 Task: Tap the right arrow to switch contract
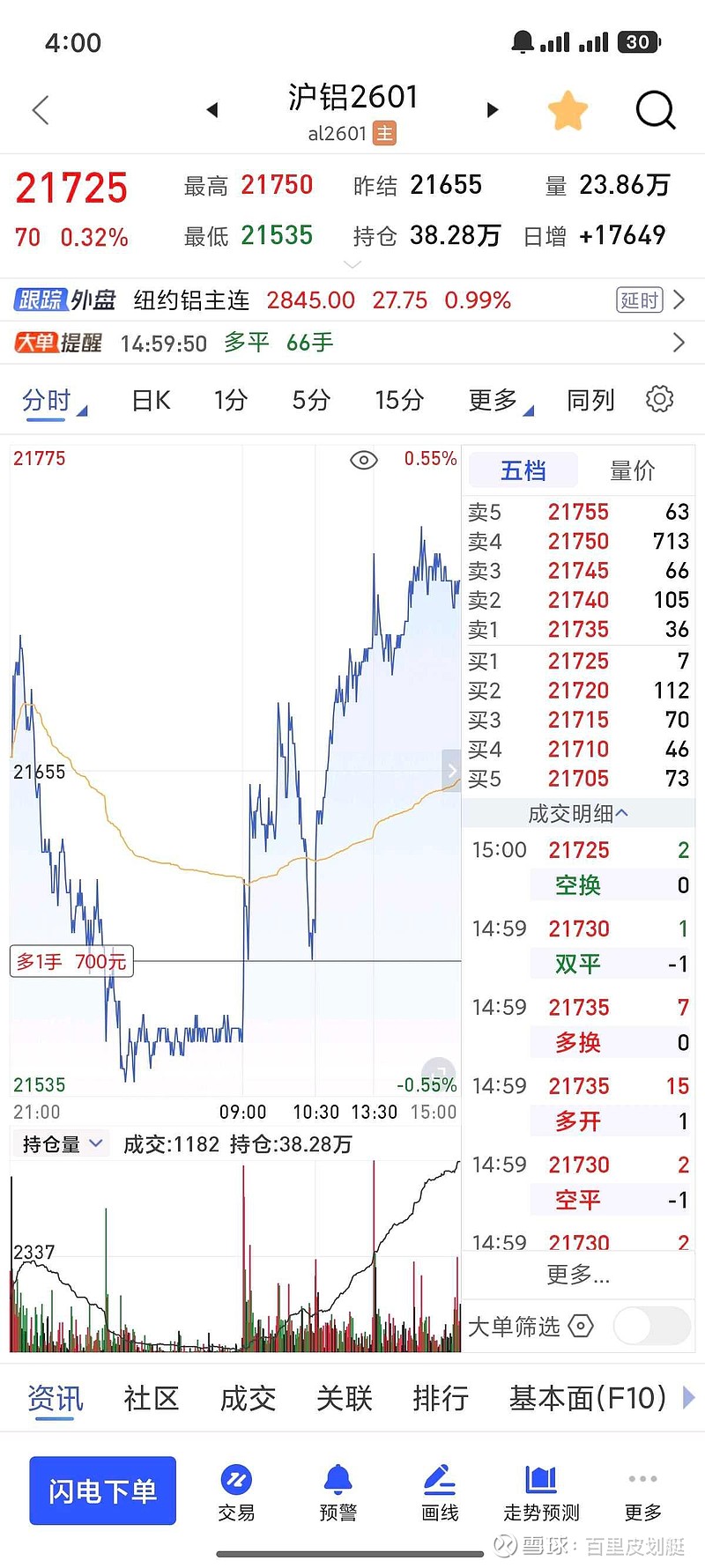point(491,110)
